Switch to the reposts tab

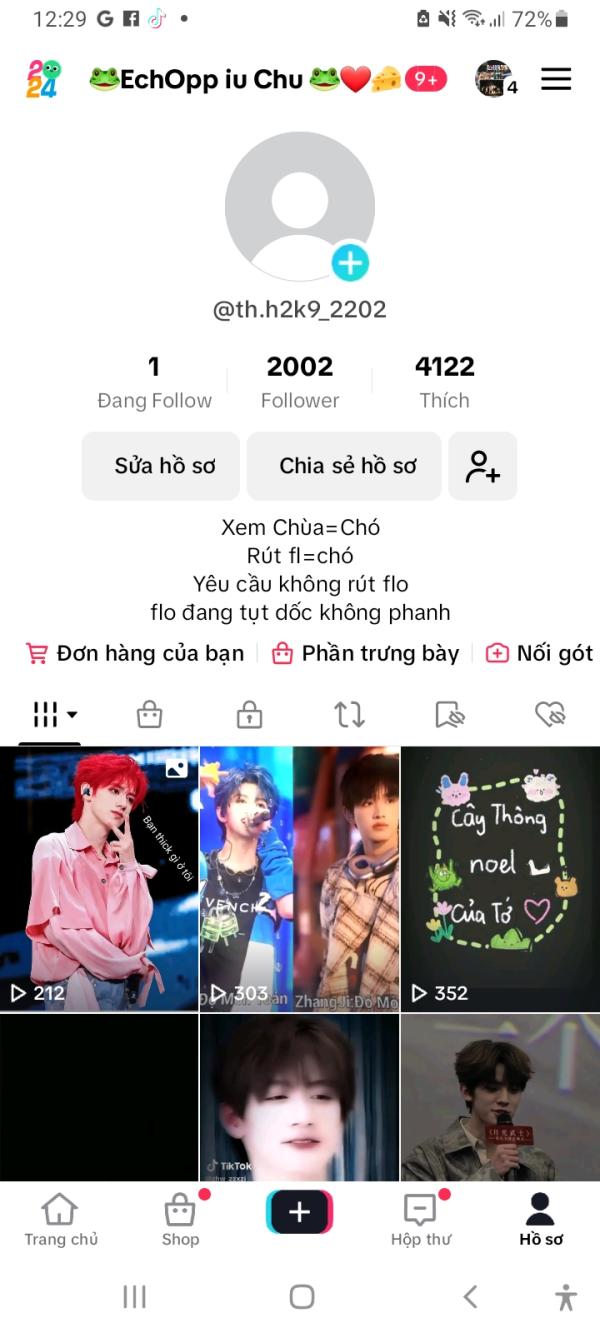pos(349,714)
